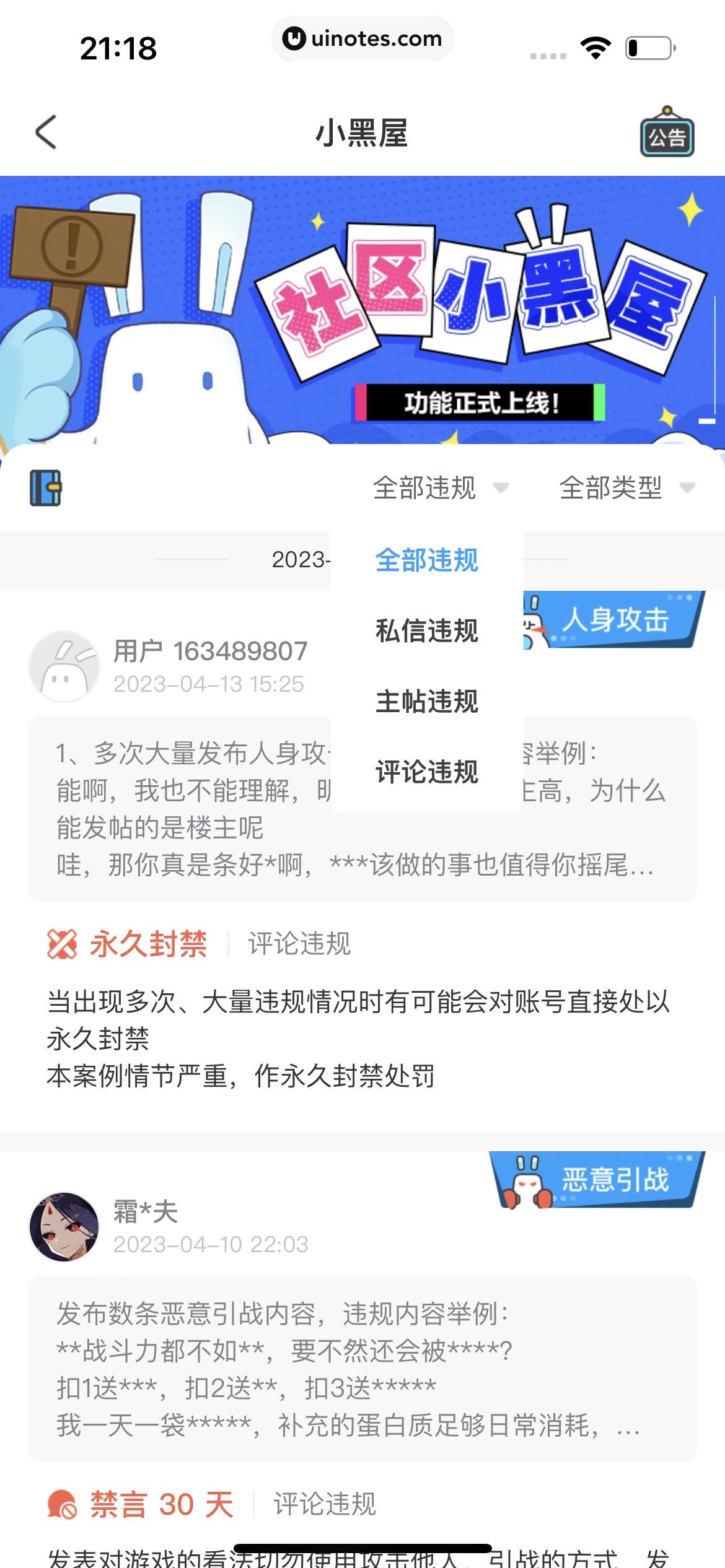
Task: Select 主帖违规 in the violation menu
Action: coord(427,701)
